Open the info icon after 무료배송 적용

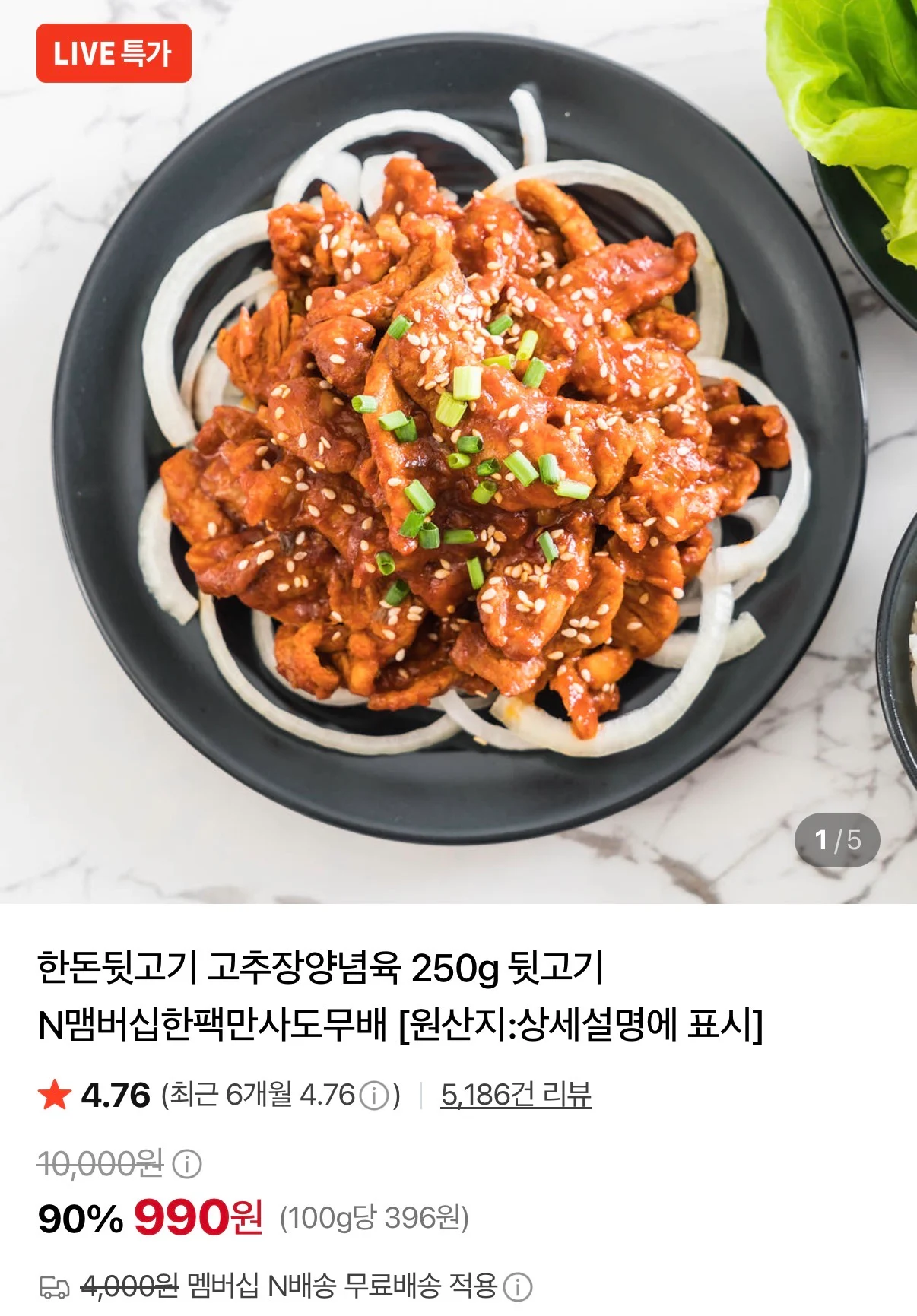click(x=518, y=1287)
